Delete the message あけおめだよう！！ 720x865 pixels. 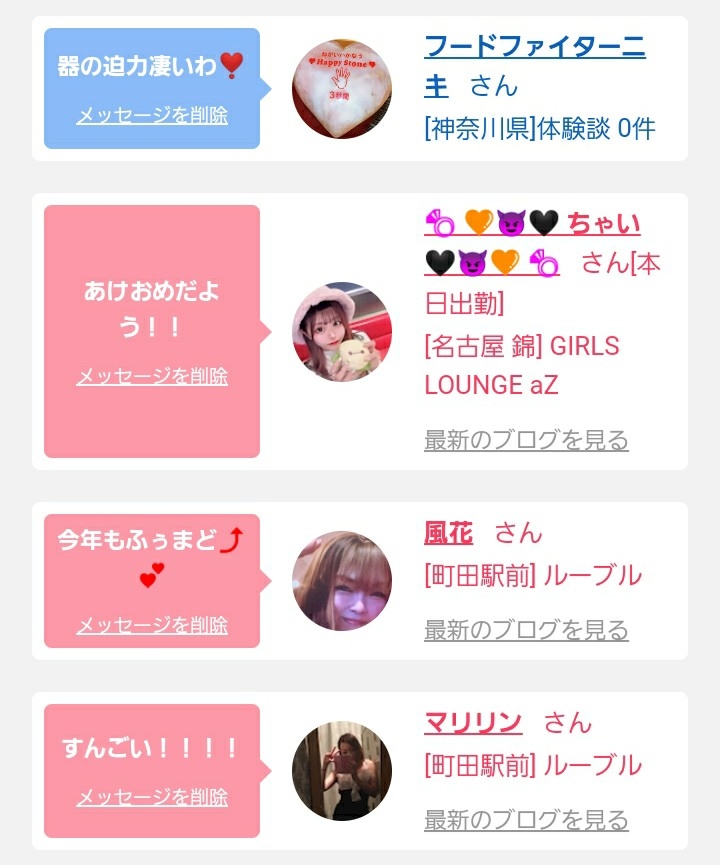152,376
